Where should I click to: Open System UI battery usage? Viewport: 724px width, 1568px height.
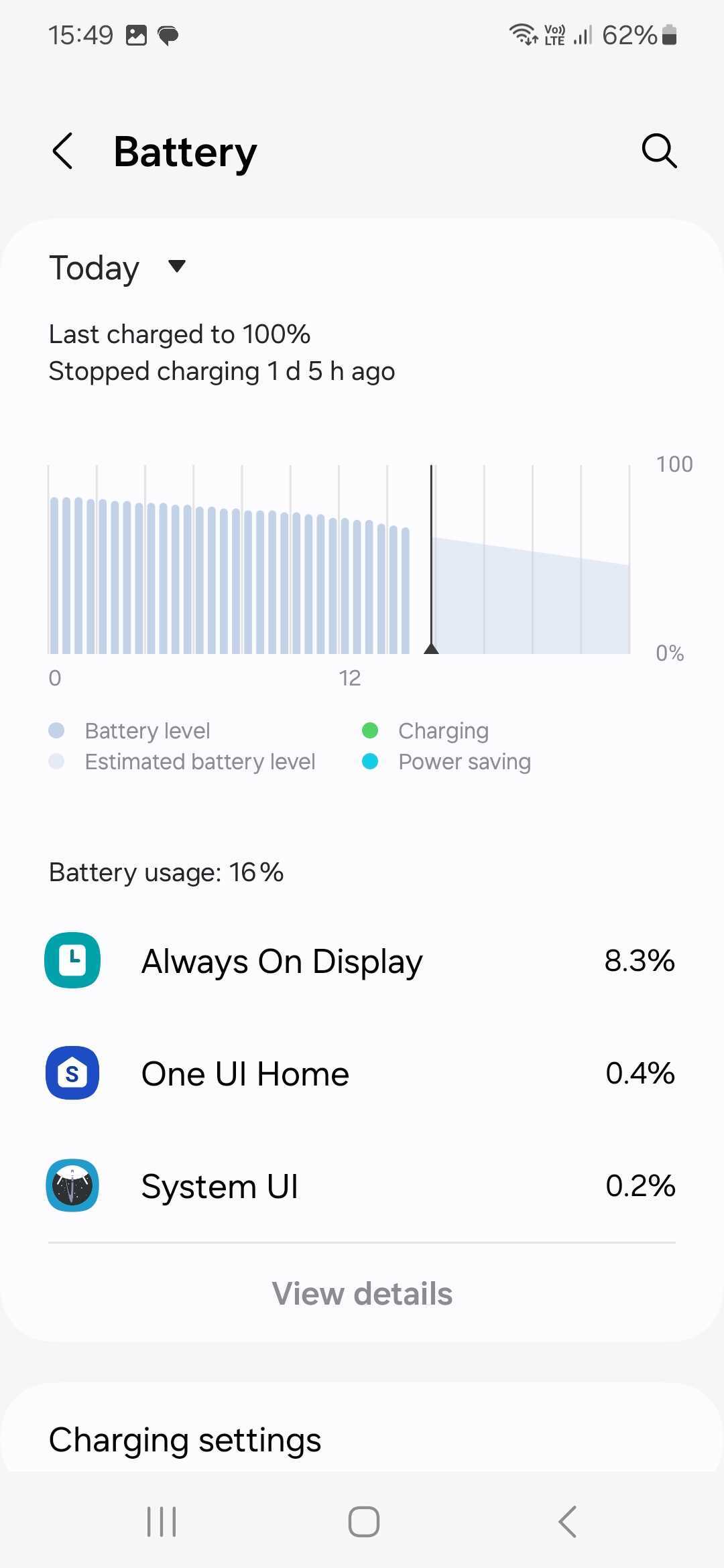point(362,1186)
